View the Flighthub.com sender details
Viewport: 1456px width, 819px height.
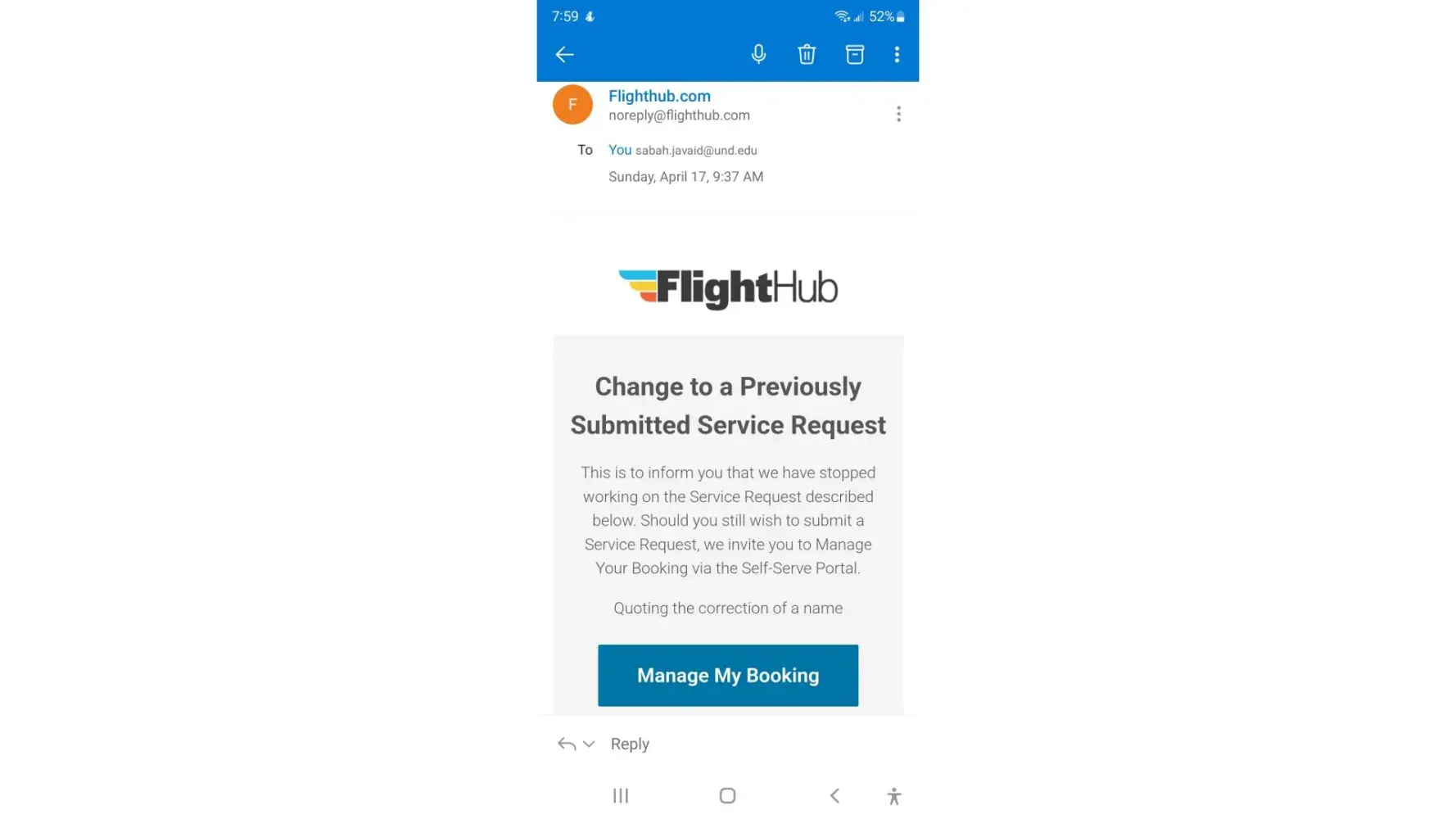tap(659, 96)
